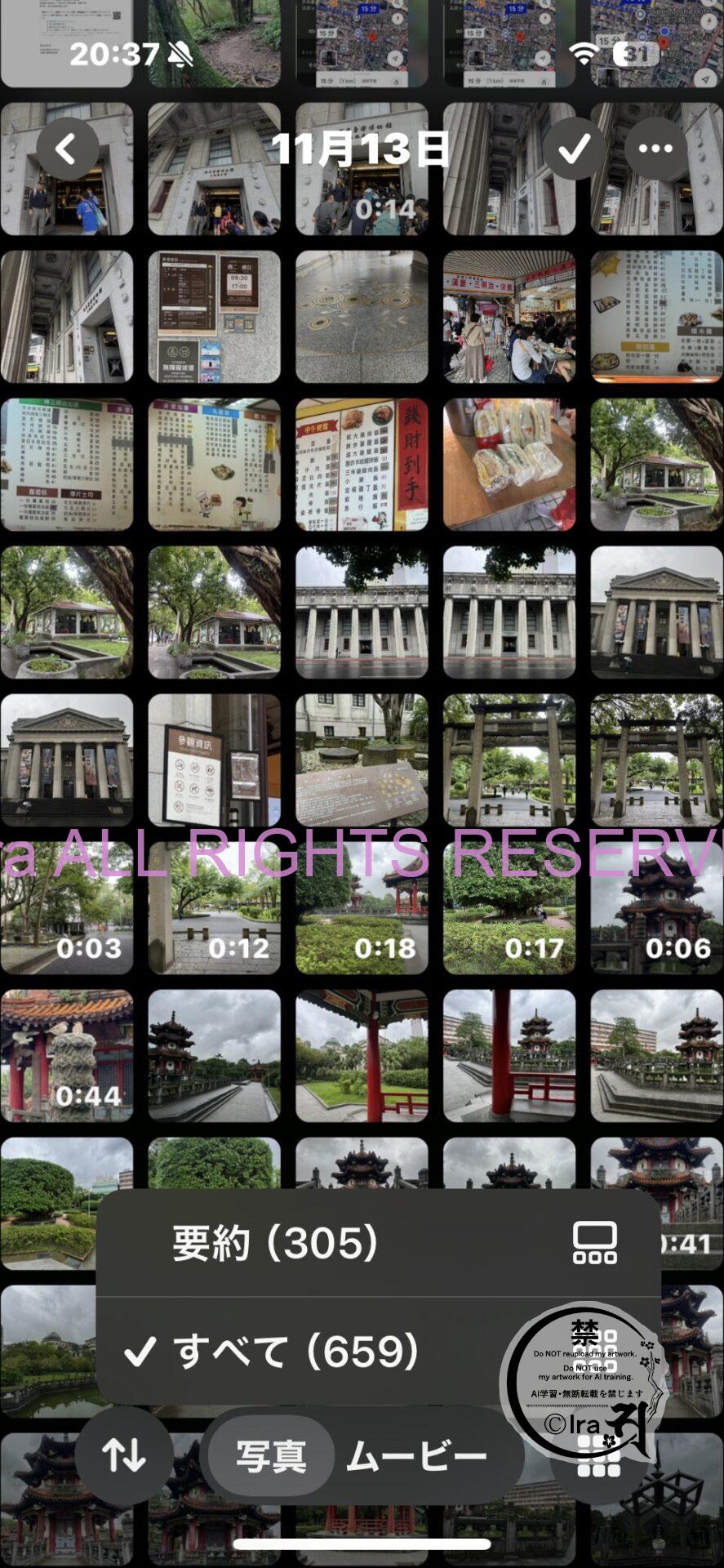Viewport: 724px width, 1568px height.
Task: Open the three-dot overflow menu
Action: pyautogui.click(x=655, y=149)
